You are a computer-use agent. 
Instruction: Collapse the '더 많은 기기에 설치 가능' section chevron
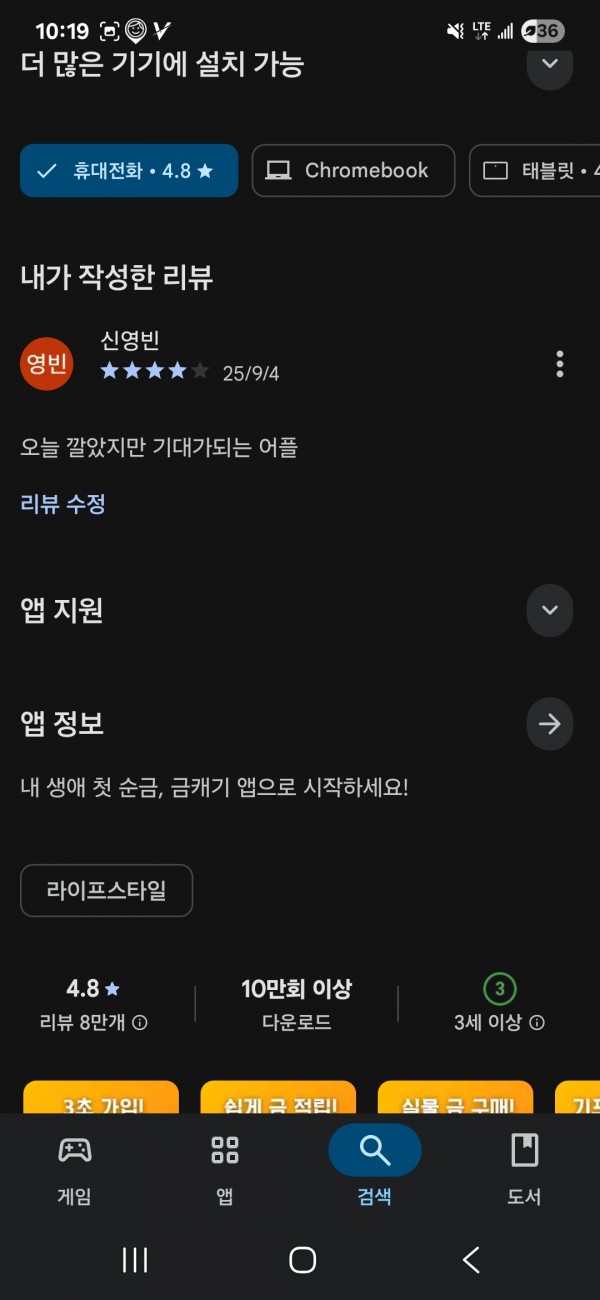coord(549,65)
